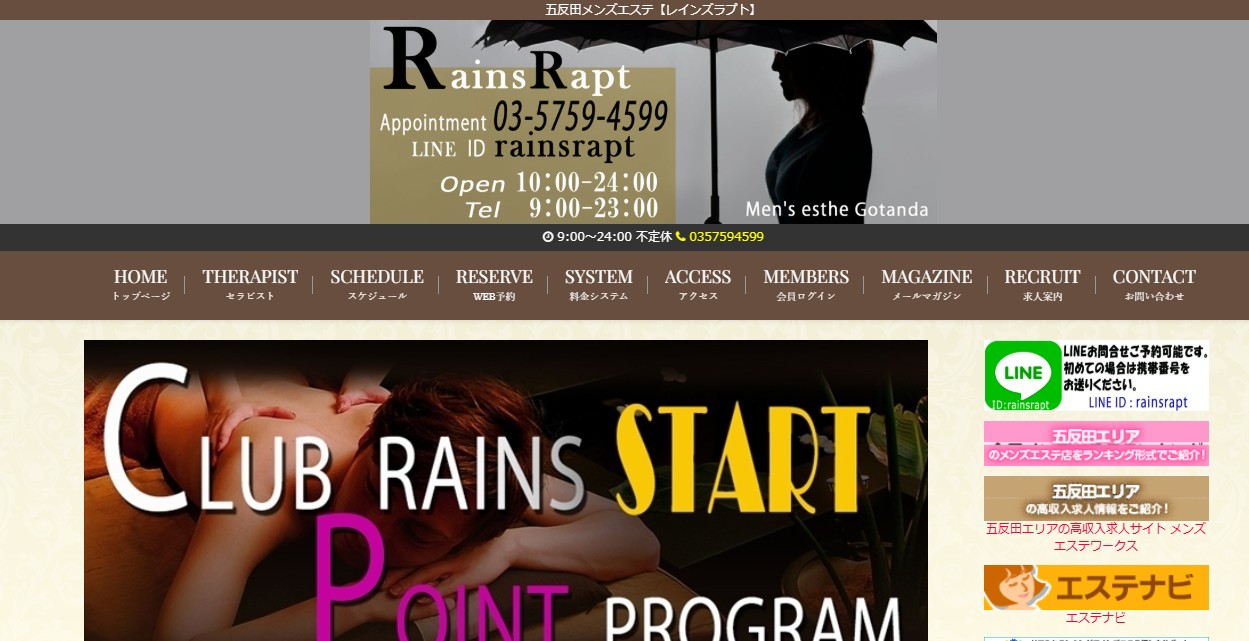Screen dimensions: 1249x641
Task: Open the RainsRapt header banner
Action: coord(653,122)
